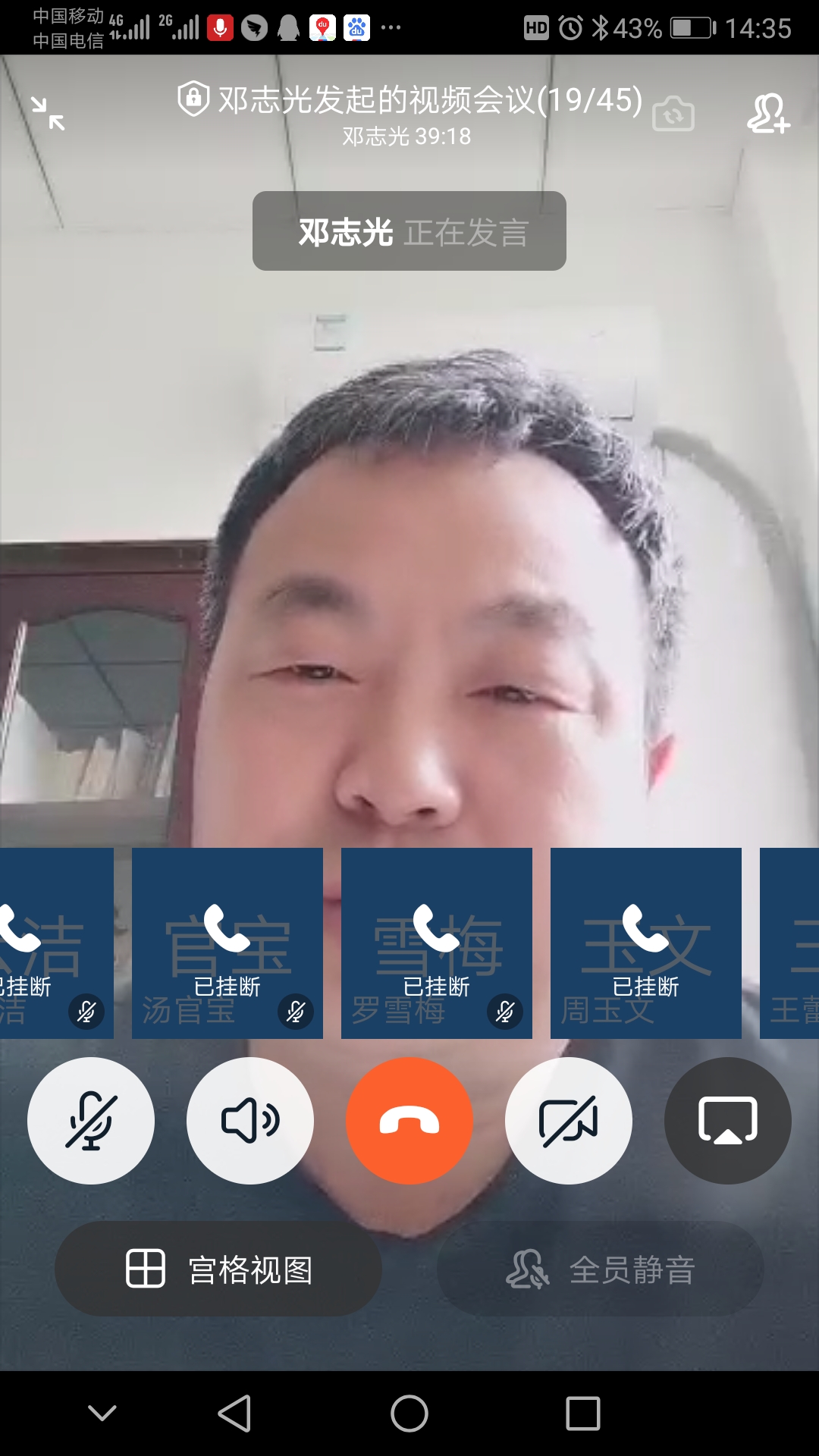Viewport: 819px width, 1456px height.
Task: Toggle the speaker output
Action: point(250,1120)
